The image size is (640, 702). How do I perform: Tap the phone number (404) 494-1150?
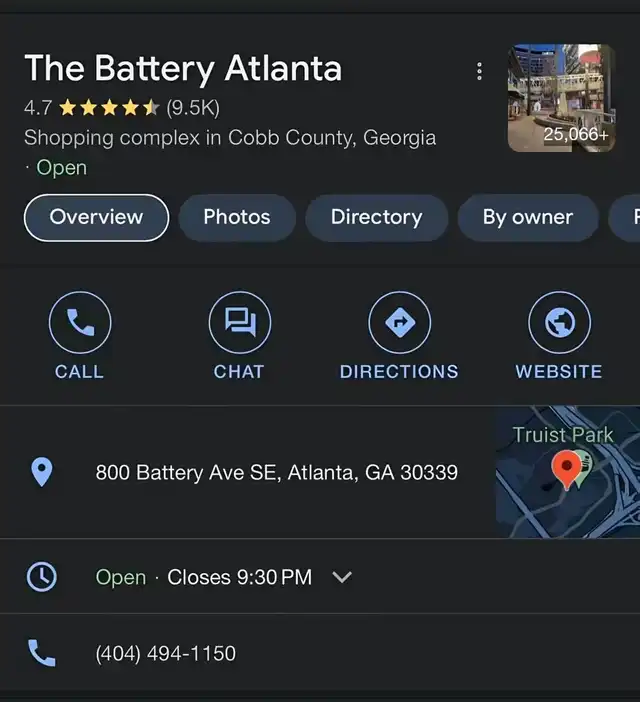click(x=166, y=654)
